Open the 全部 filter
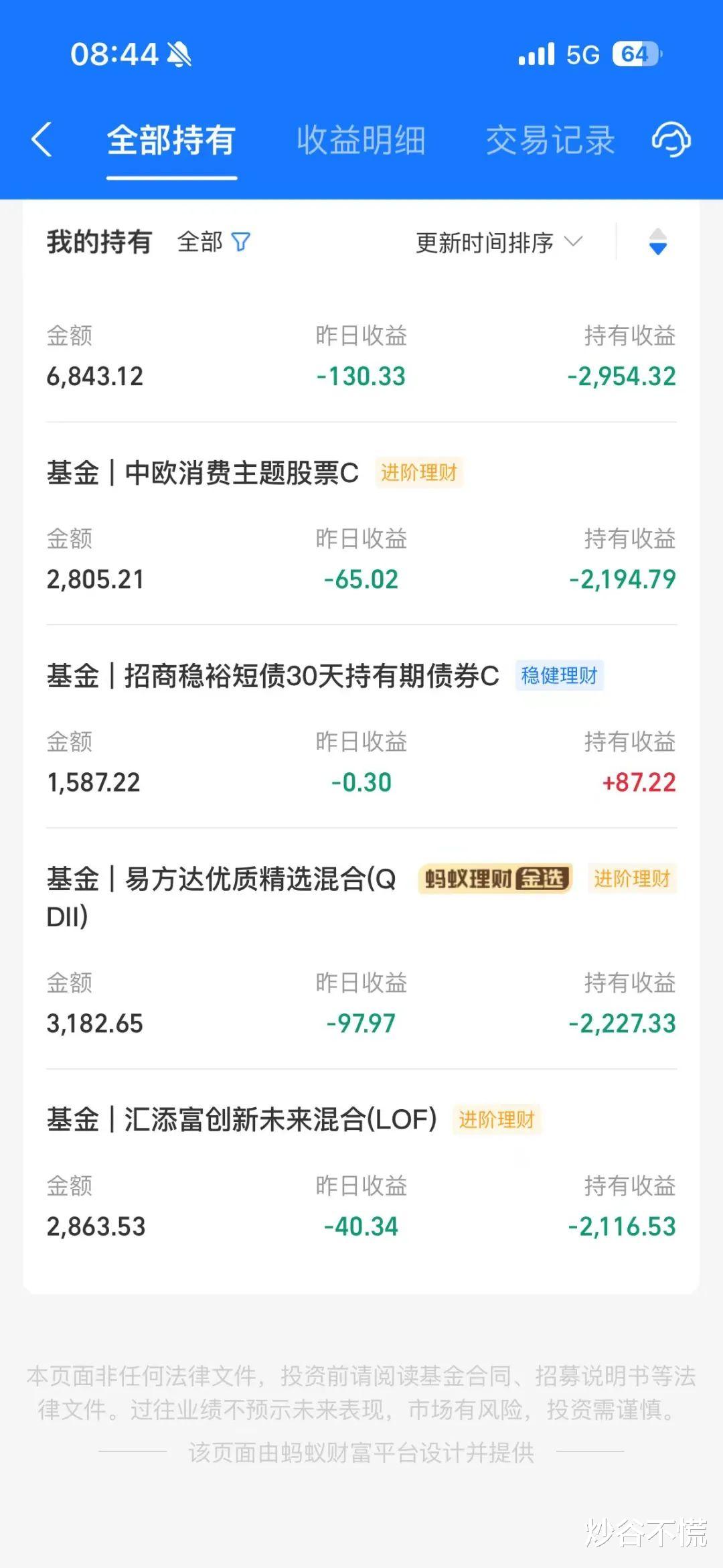The height and width of the screenshot is (1568, 723). [214, 242]
